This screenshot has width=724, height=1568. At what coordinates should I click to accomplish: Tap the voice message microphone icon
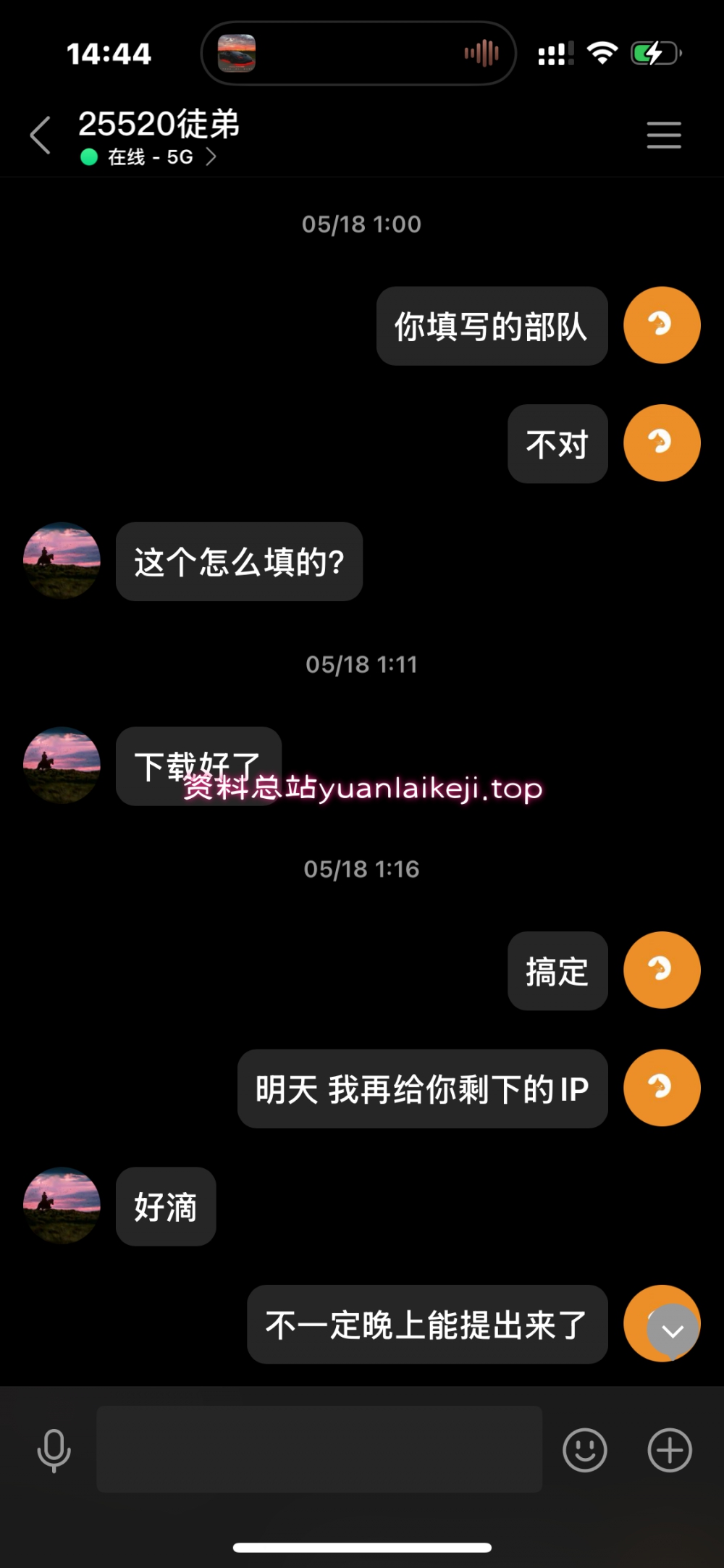(54, 1451)
